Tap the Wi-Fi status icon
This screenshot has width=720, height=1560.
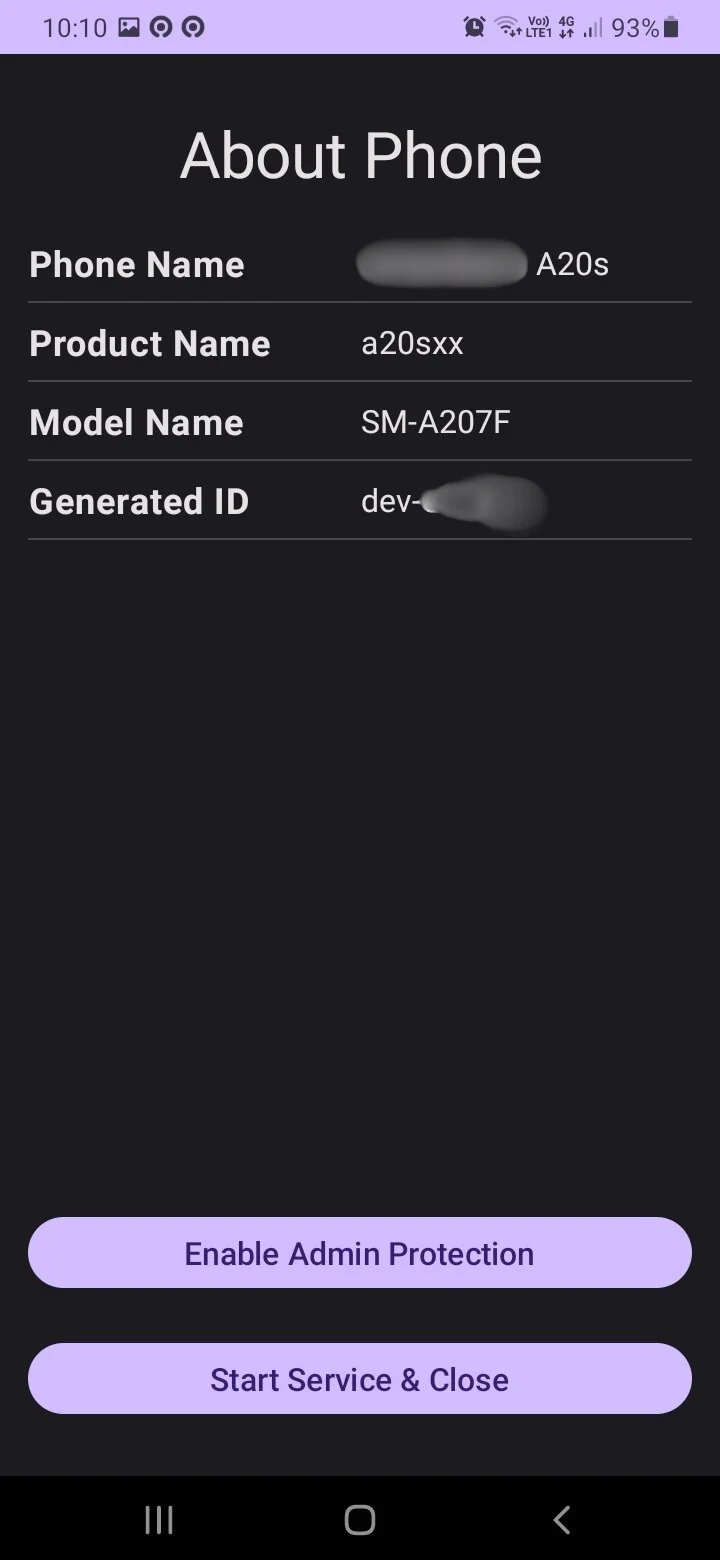[x=505, y=27]
